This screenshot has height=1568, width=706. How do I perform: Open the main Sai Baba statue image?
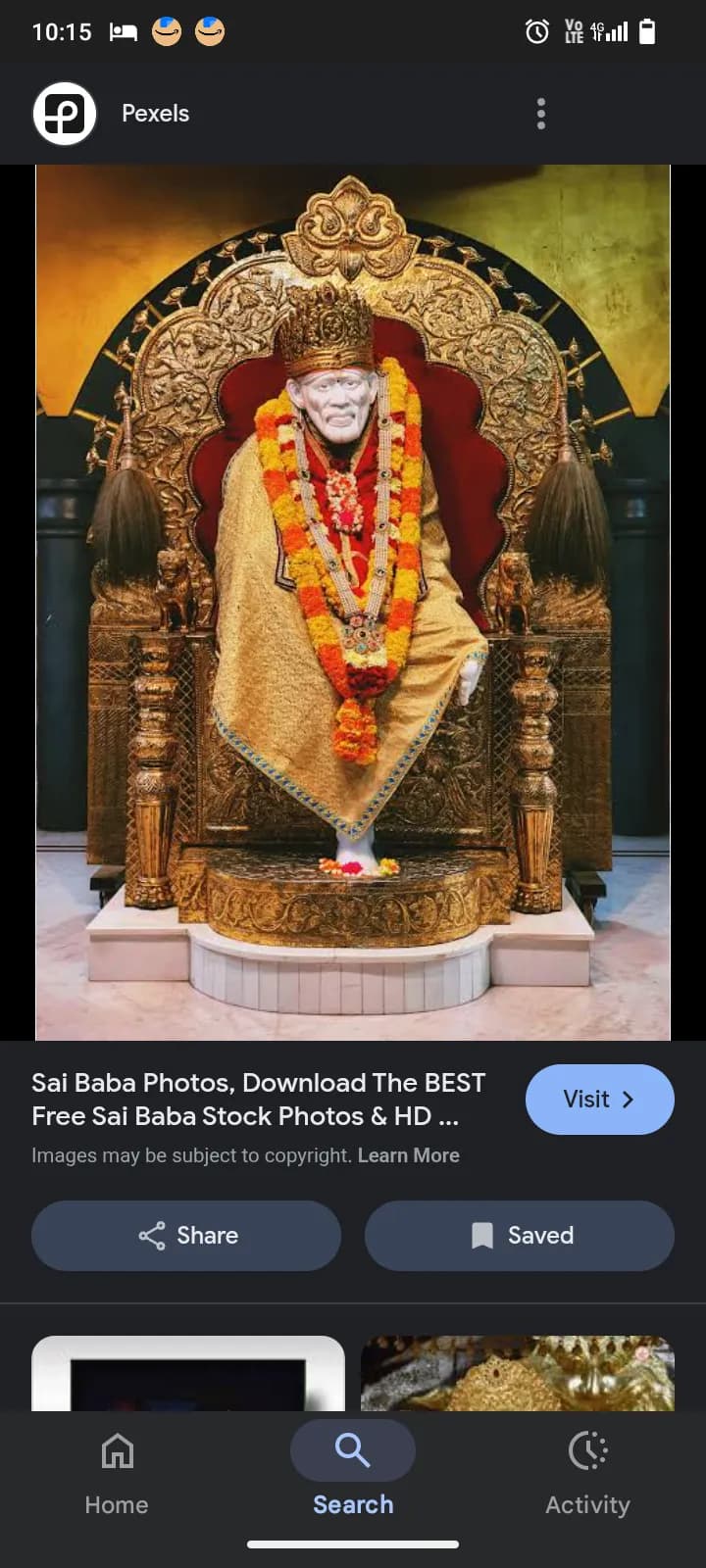click(x=353, y=602)
